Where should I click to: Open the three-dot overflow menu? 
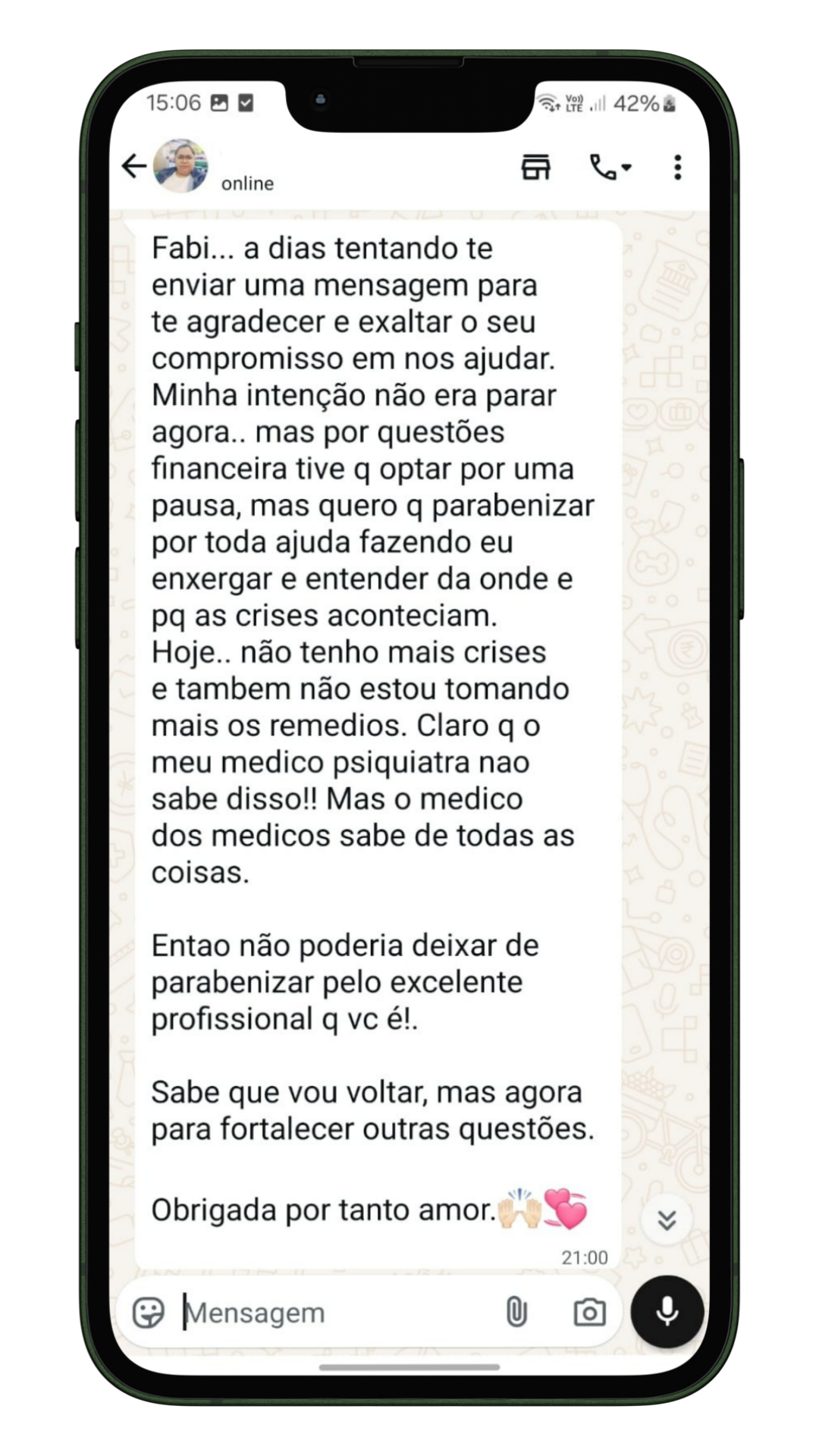click(677, 167)
